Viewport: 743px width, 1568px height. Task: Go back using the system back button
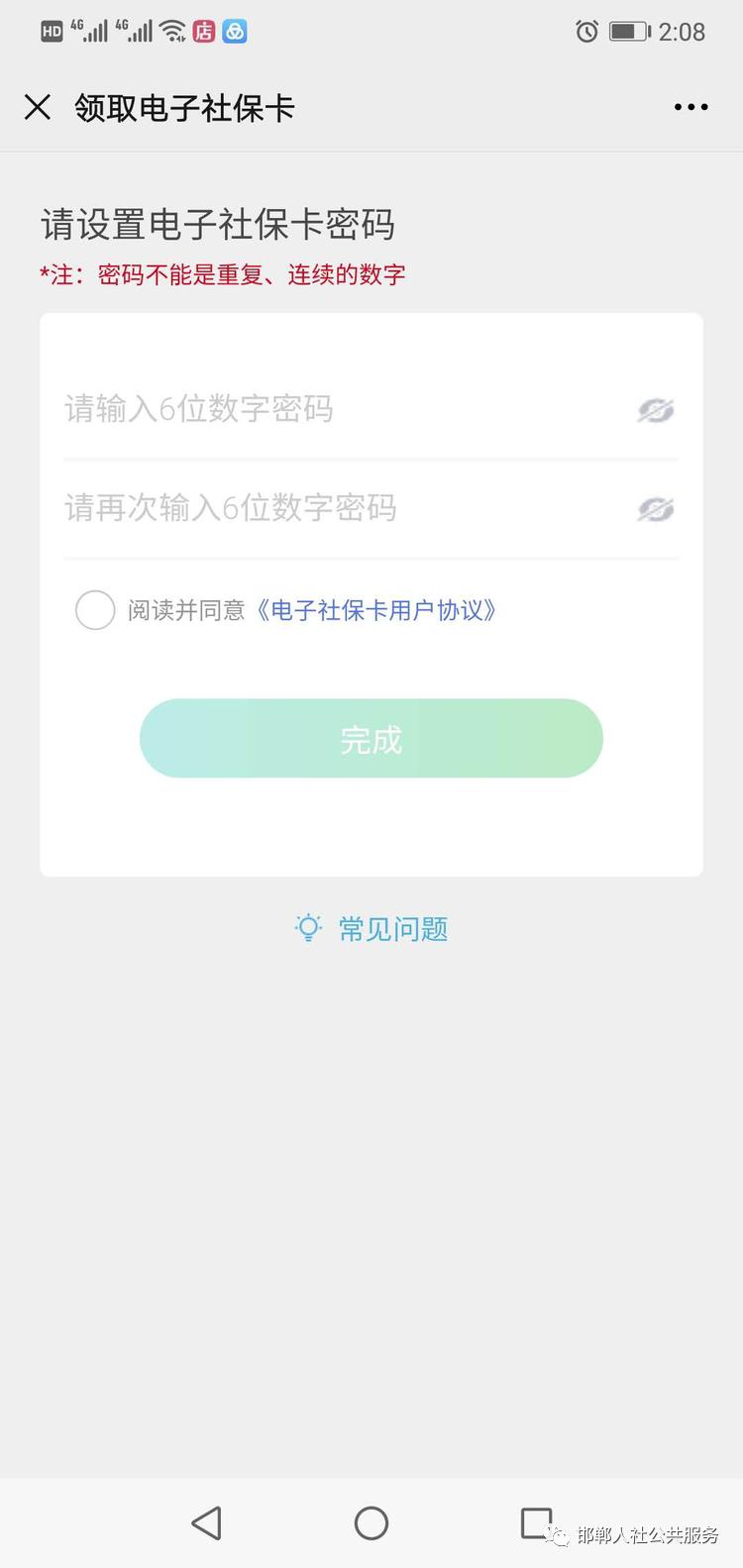[206, 1522]
